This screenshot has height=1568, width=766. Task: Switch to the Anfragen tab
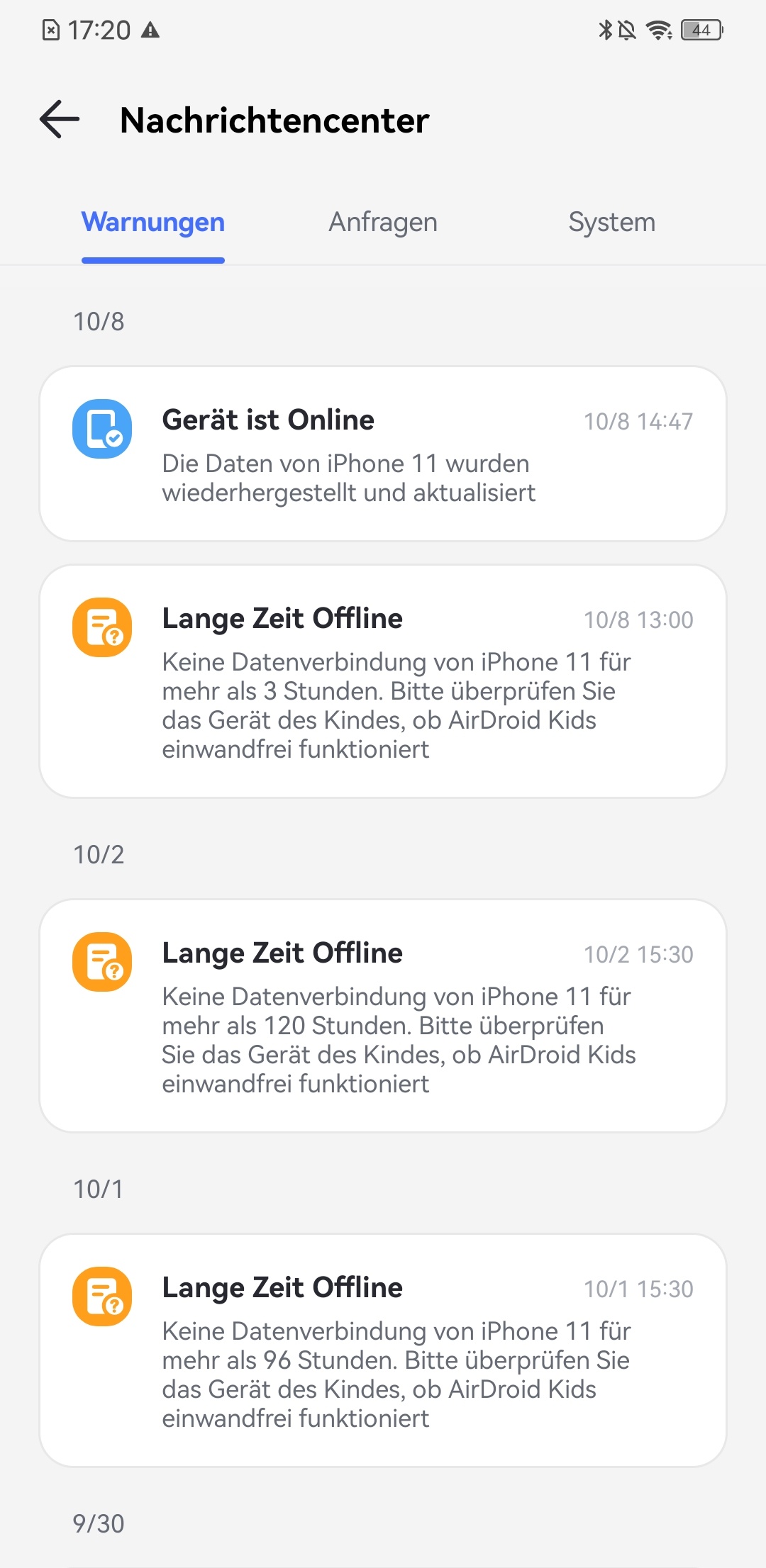coord(382,221)
